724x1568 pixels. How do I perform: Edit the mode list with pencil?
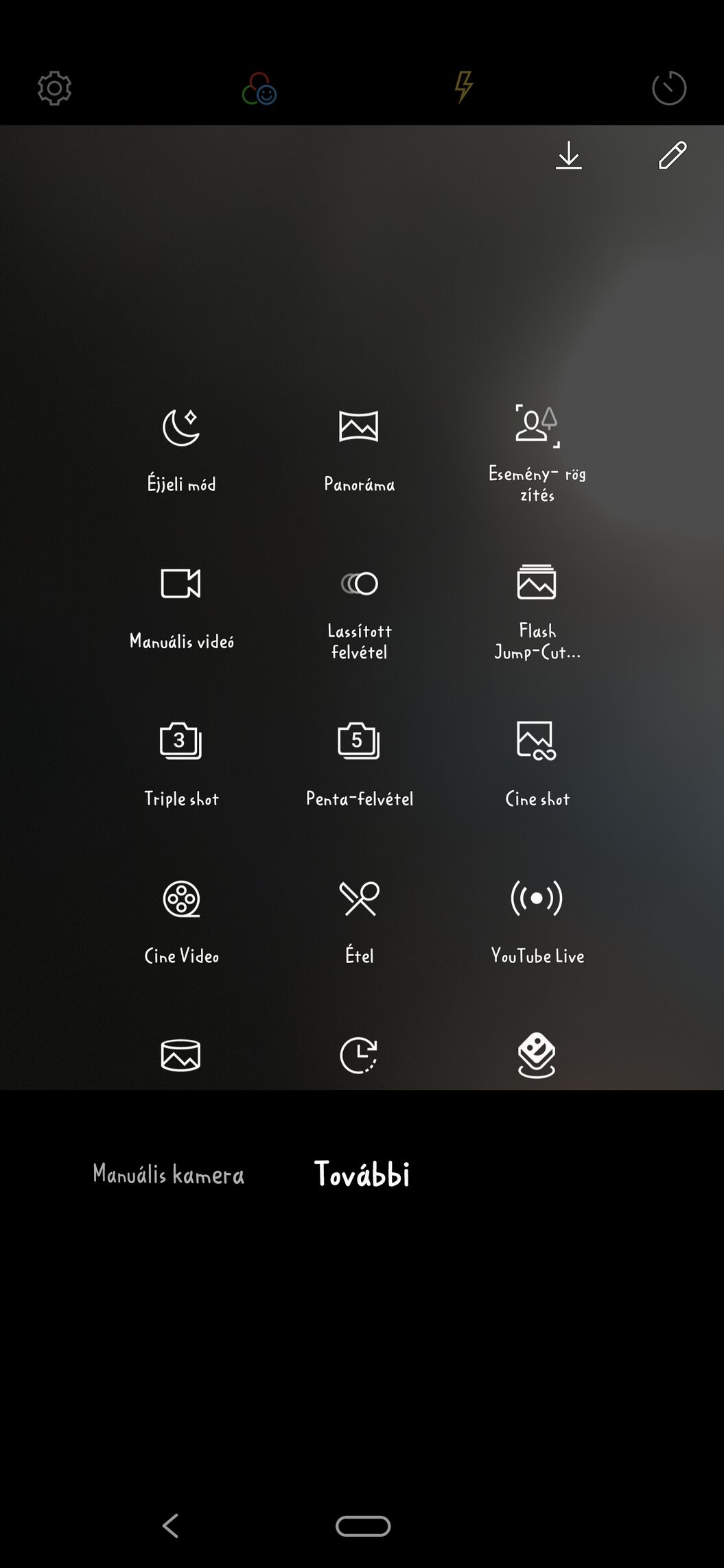point(673,155)
